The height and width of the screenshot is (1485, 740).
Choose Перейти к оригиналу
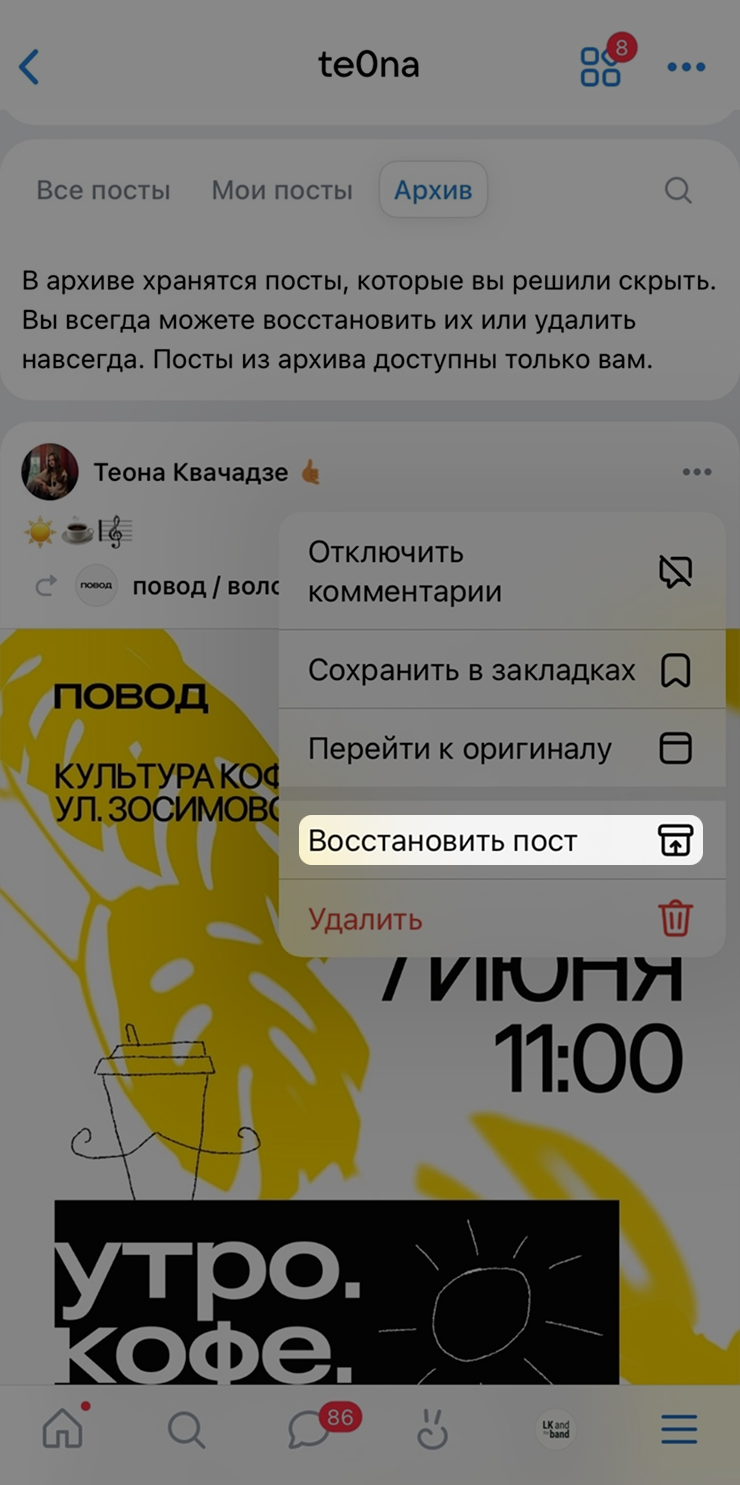coord(501,748)
